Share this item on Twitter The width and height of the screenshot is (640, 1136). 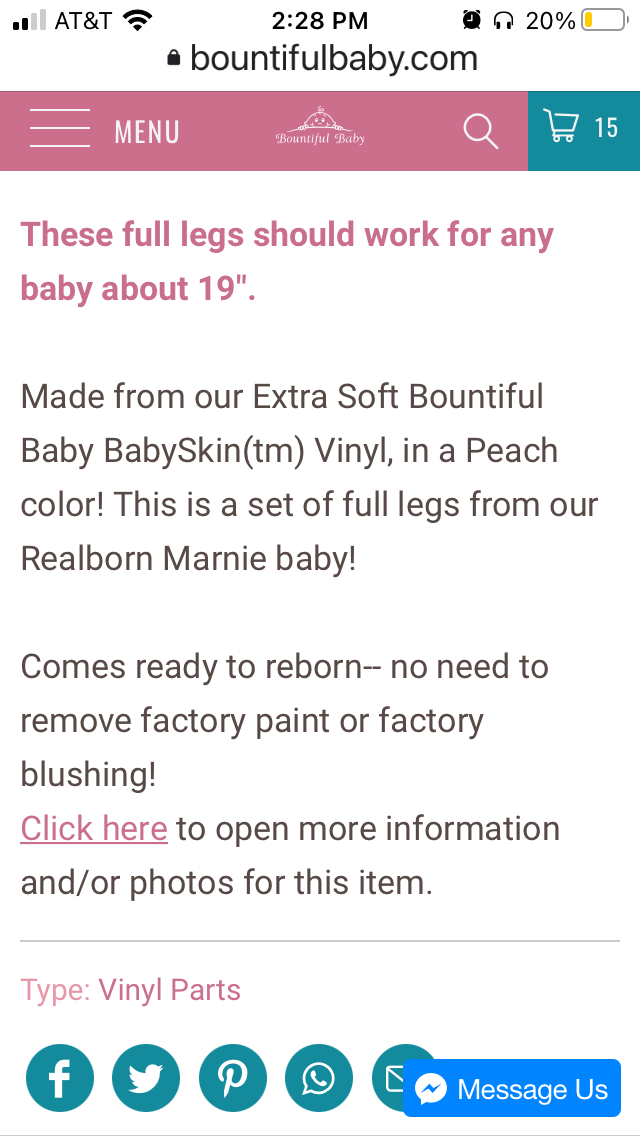(x=146, y=1078)
